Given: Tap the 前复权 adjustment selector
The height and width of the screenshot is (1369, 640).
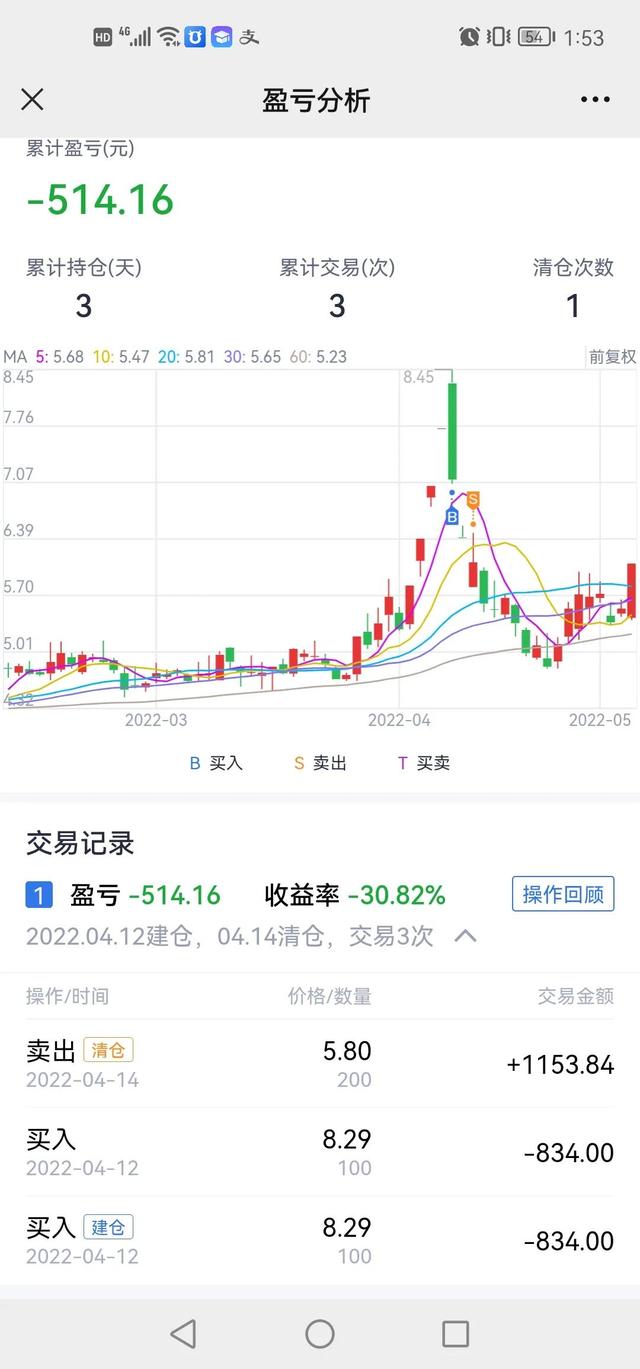Looking at the screenshot, I should (612, 357).
